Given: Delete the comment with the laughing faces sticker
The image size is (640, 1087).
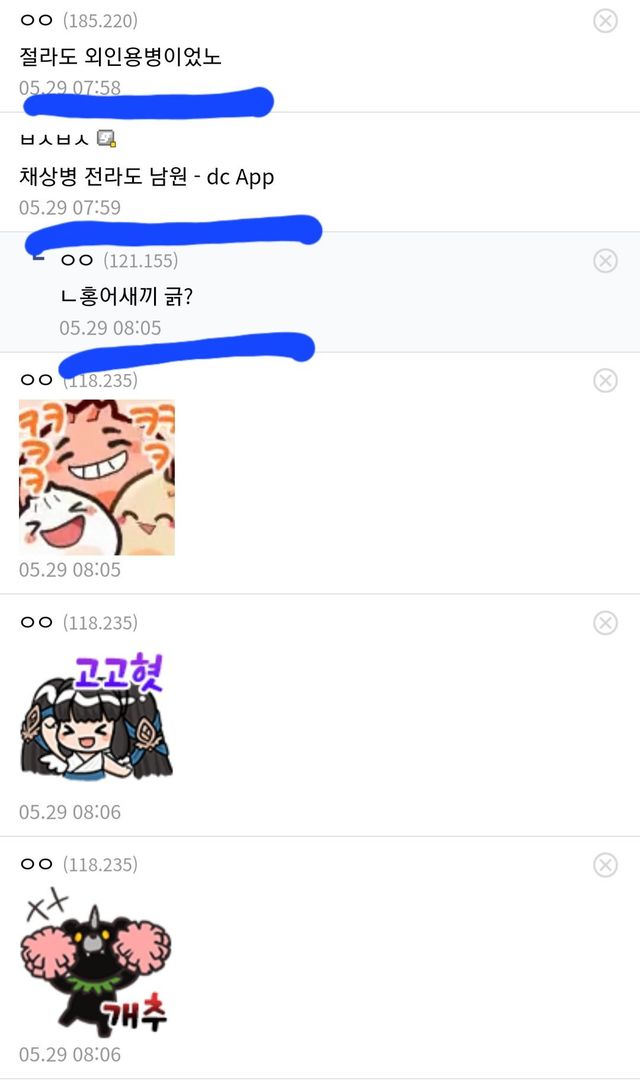Looking at the screenshot, I should 605,380.
